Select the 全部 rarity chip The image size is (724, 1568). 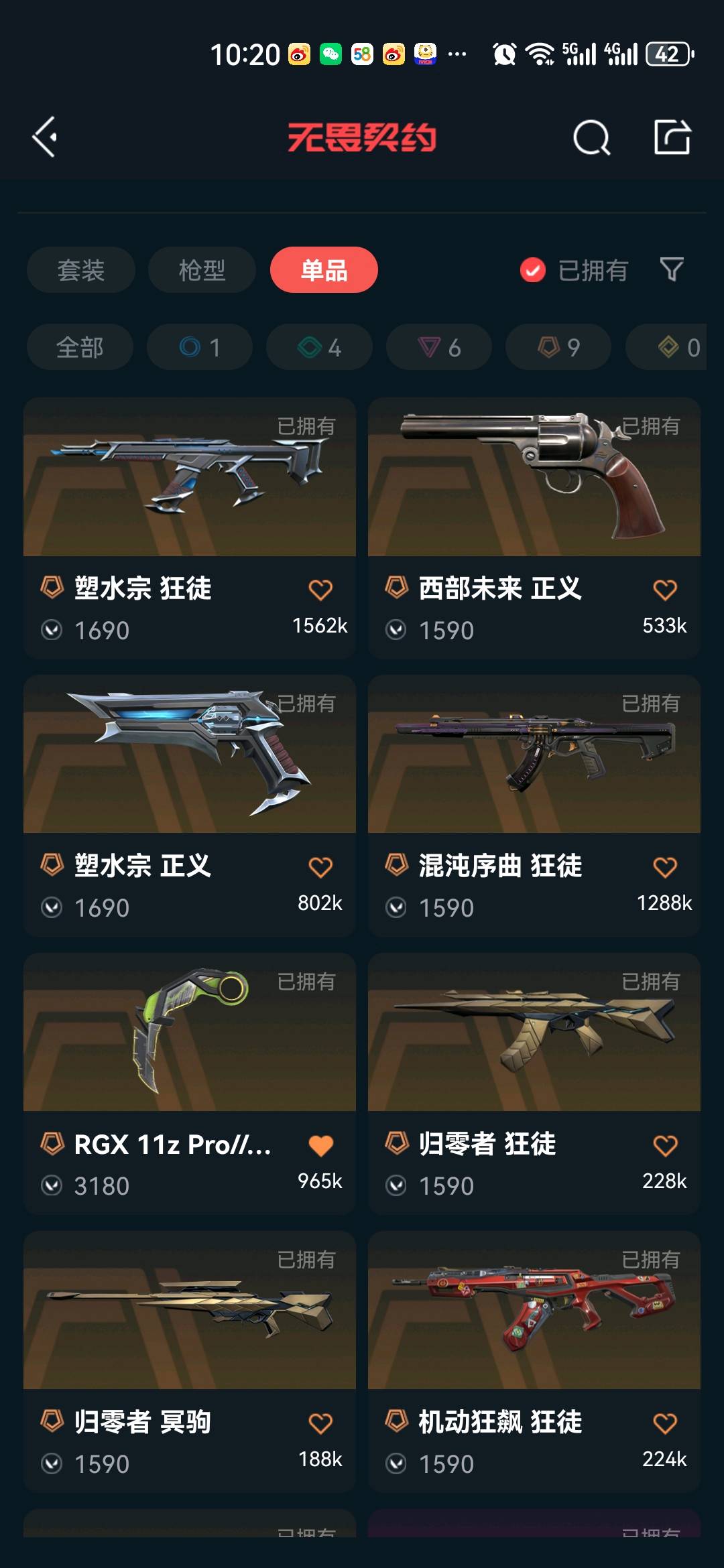click(x=80, y=347)
